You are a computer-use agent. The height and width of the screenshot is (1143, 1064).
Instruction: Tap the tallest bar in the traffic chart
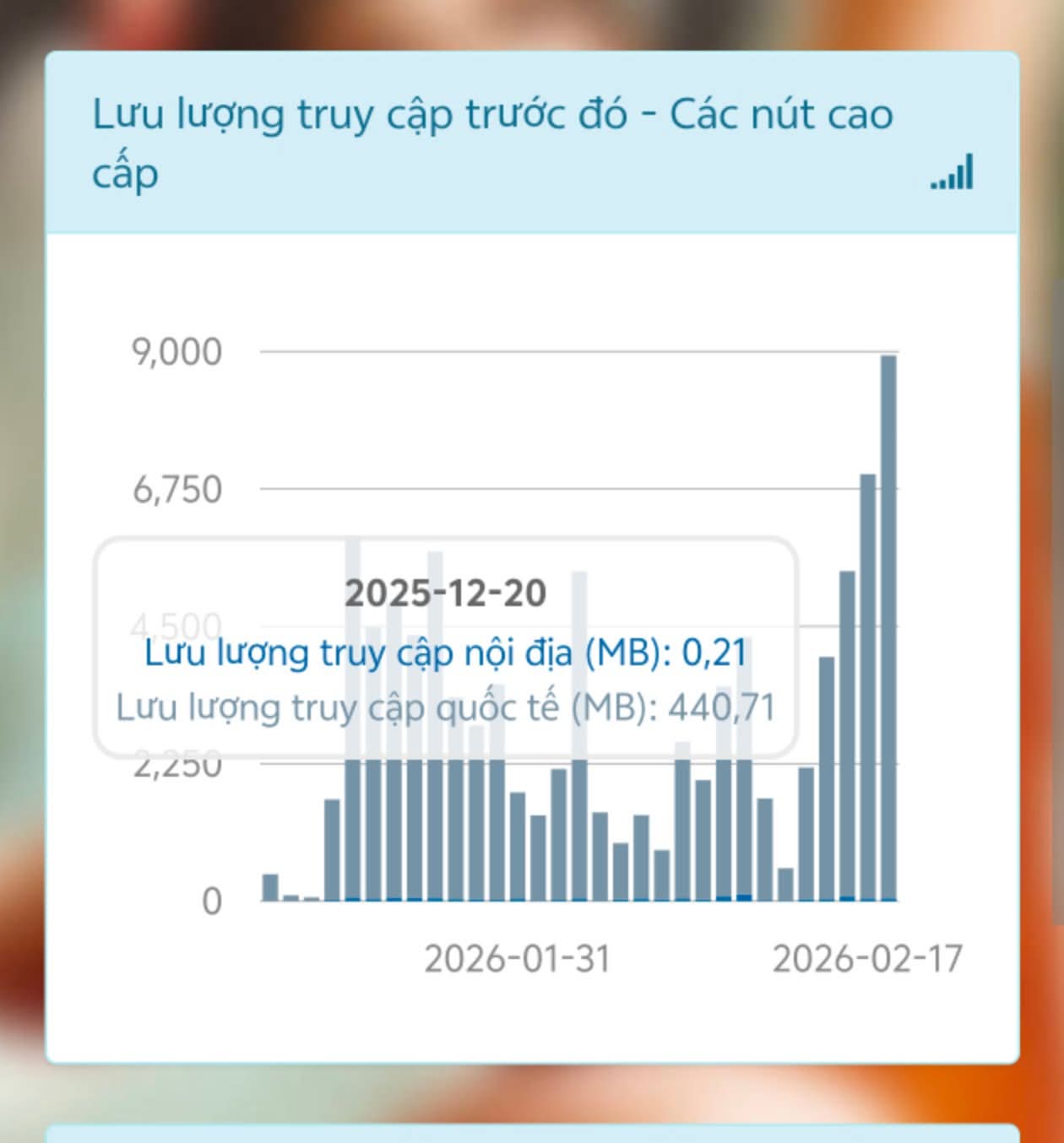pyautogui.click(x=888, y=627)
